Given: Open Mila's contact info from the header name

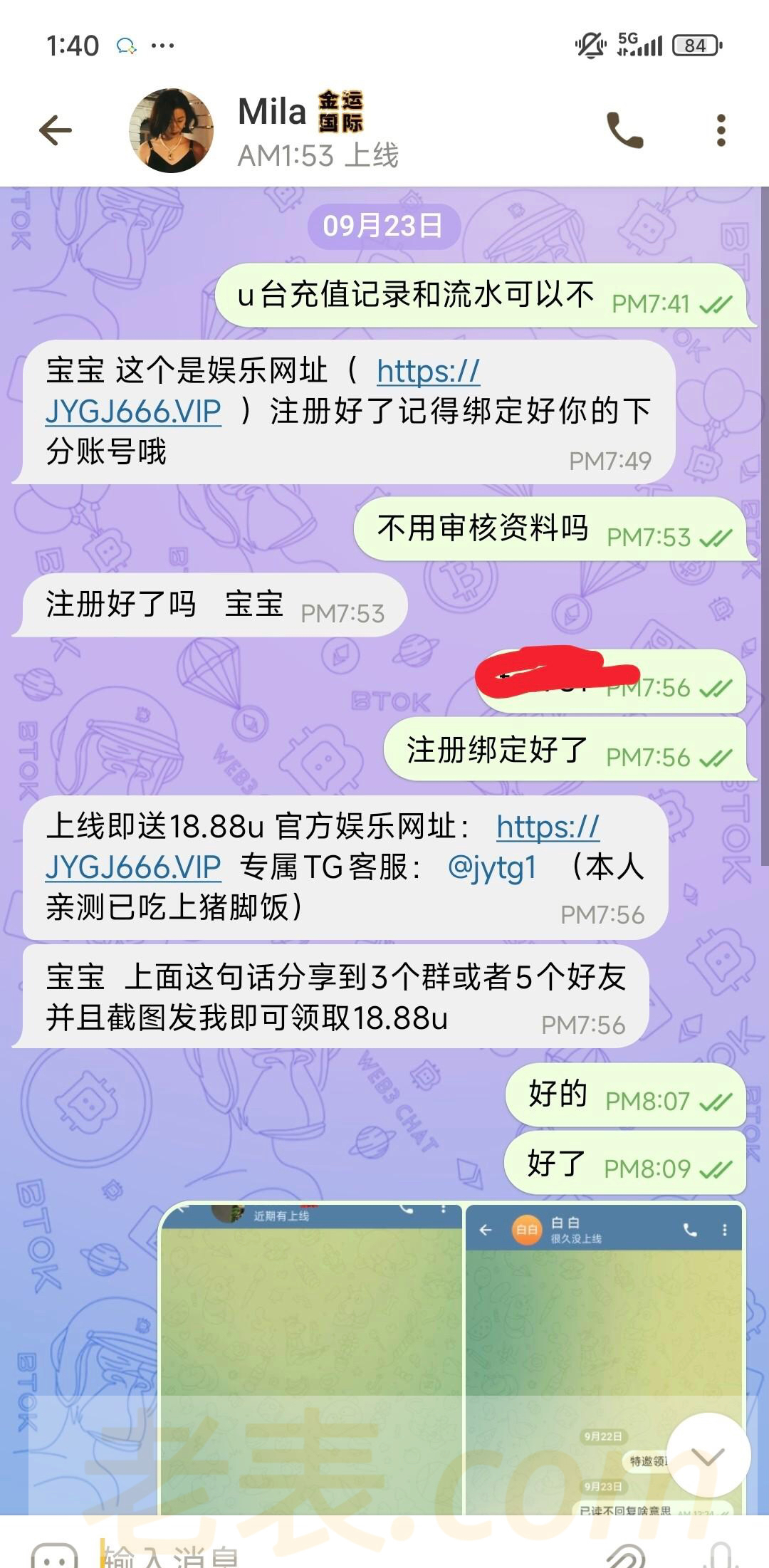Looking at the screenshot, I should pyautogui.click(x=272, y=113).
